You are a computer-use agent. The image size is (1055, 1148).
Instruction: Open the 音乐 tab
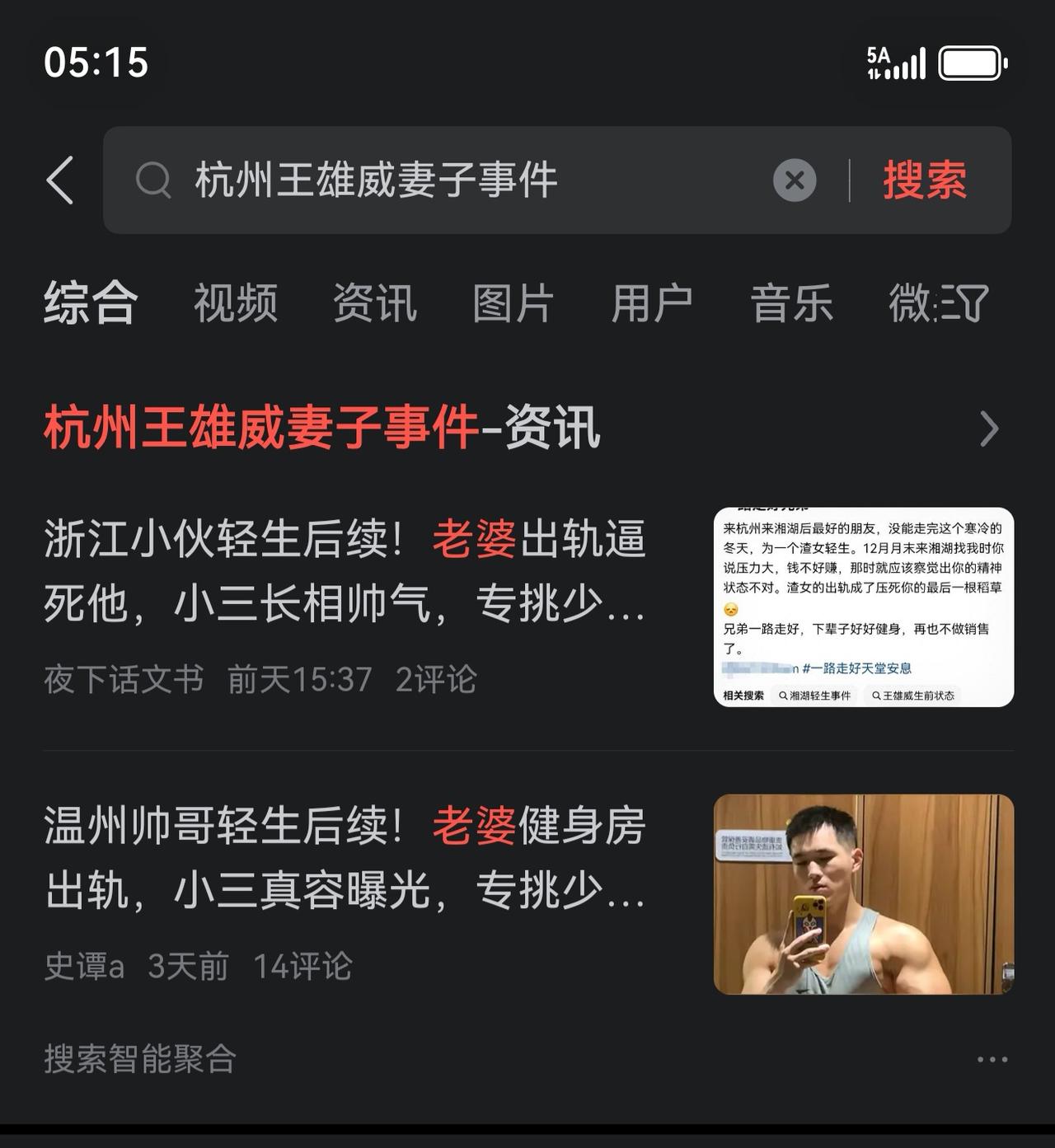point(793,303)
